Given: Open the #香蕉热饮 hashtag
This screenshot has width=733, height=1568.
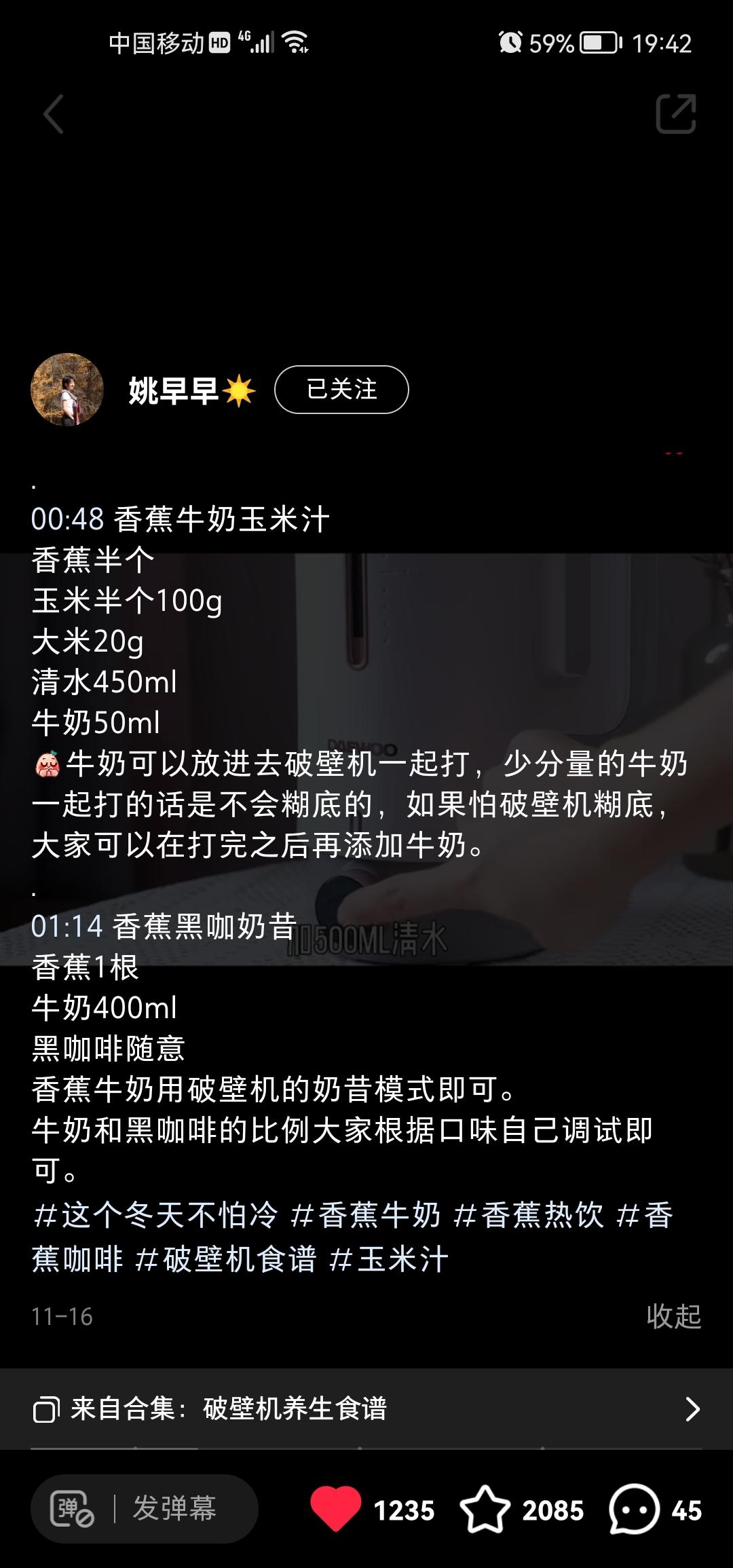Looking at the screenshot, I should click(x=528, y=1214).
